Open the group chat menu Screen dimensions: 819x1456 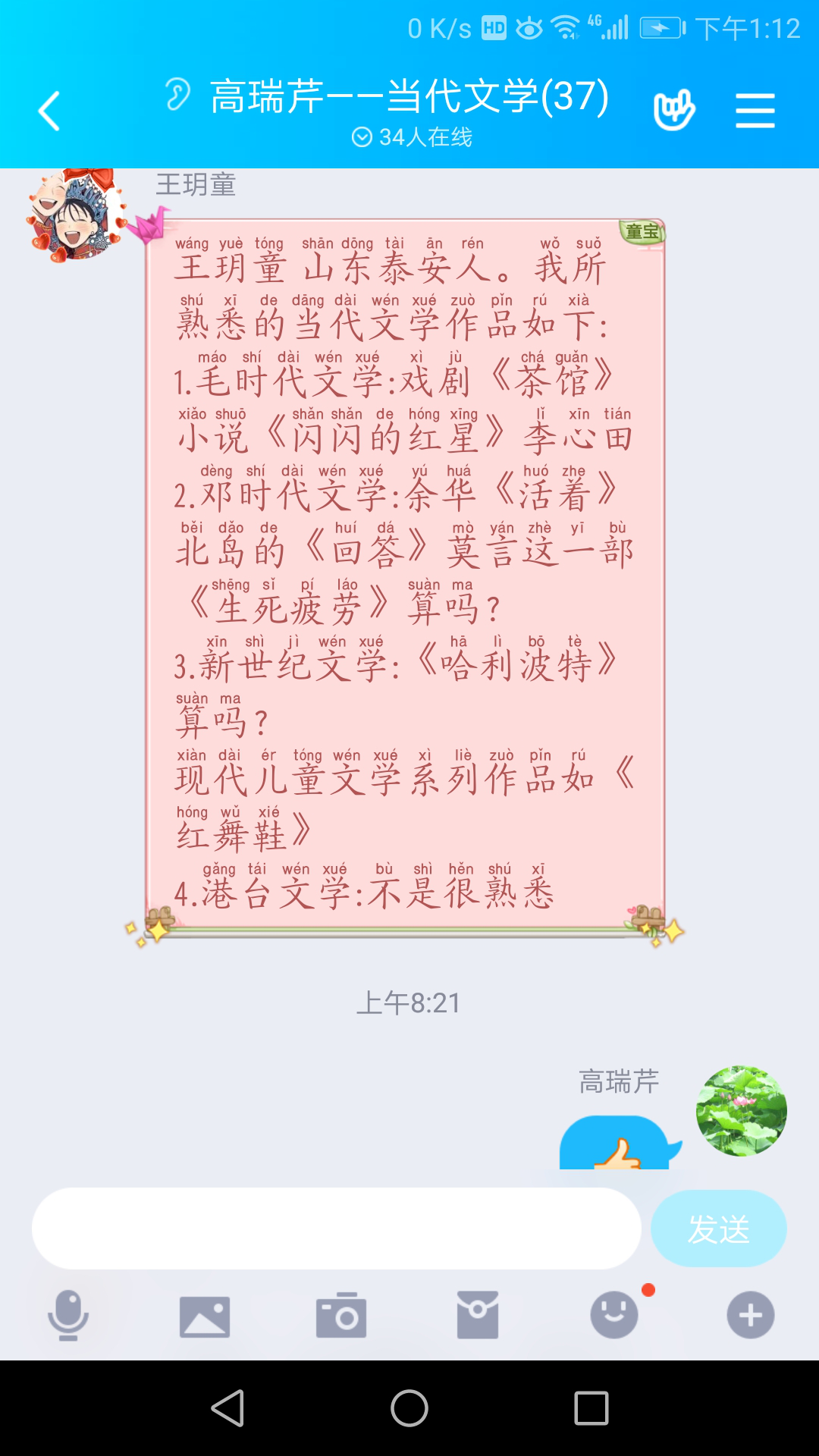click(x=755, y=111)
